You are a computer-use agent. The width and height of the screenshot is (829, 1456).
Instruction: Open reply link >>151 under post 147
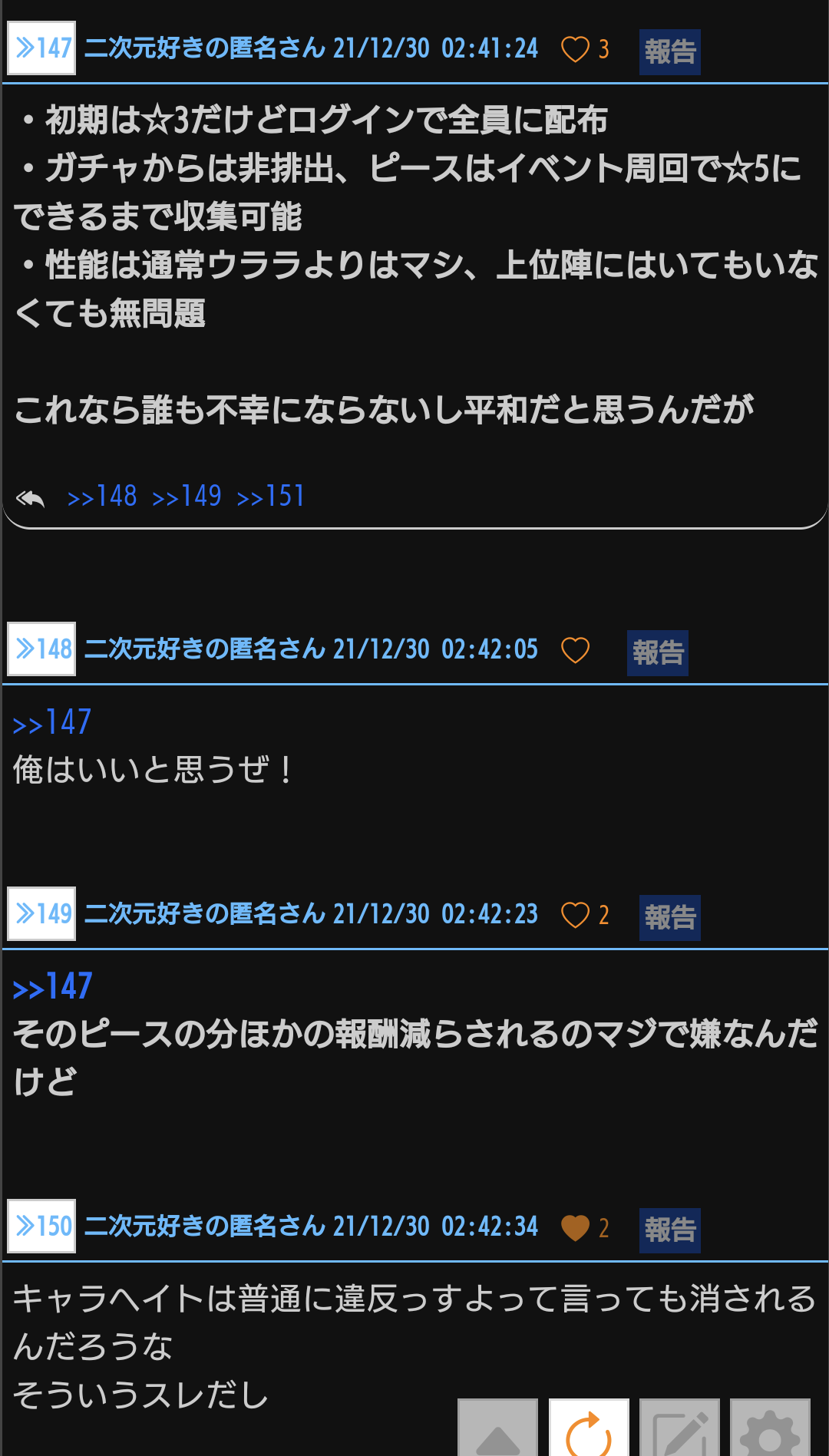click(270, 497)
